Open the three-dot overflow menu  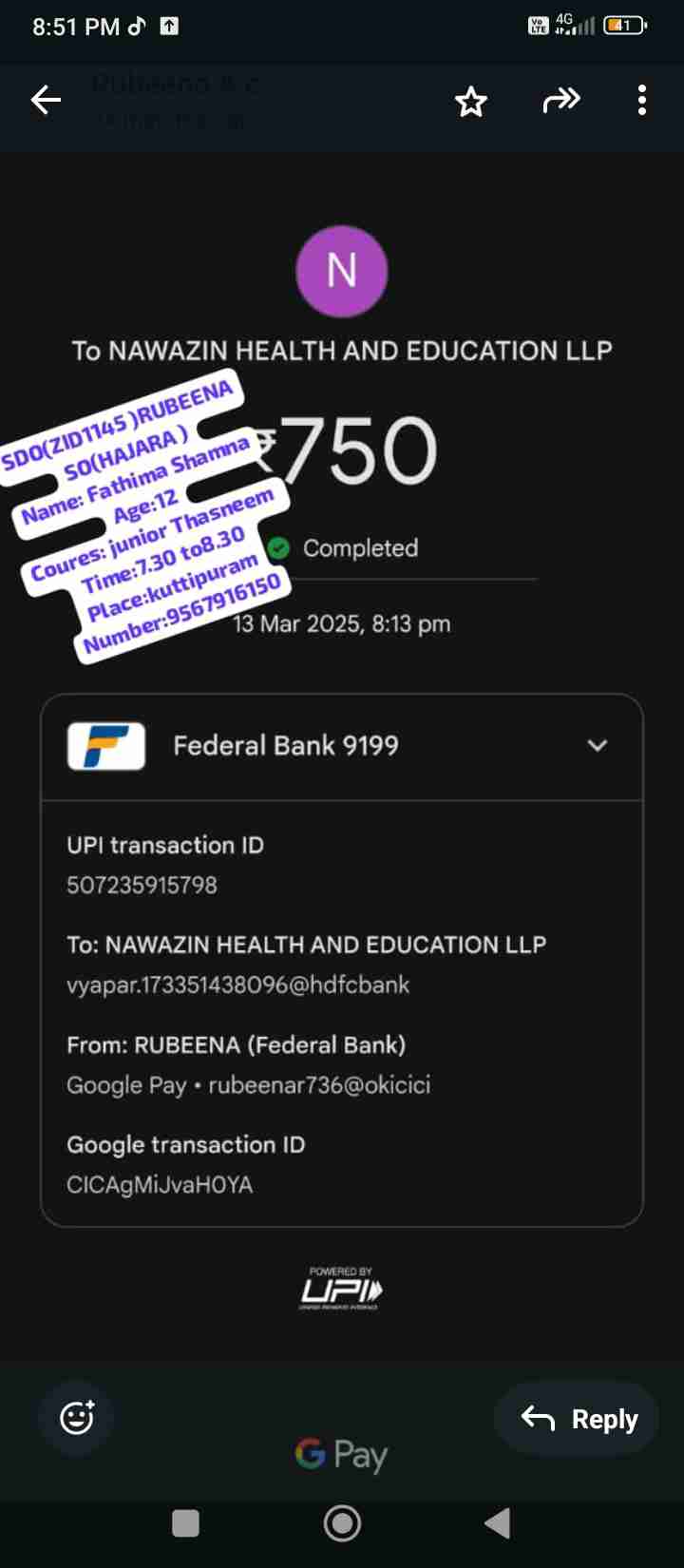[x=642, y=100]
